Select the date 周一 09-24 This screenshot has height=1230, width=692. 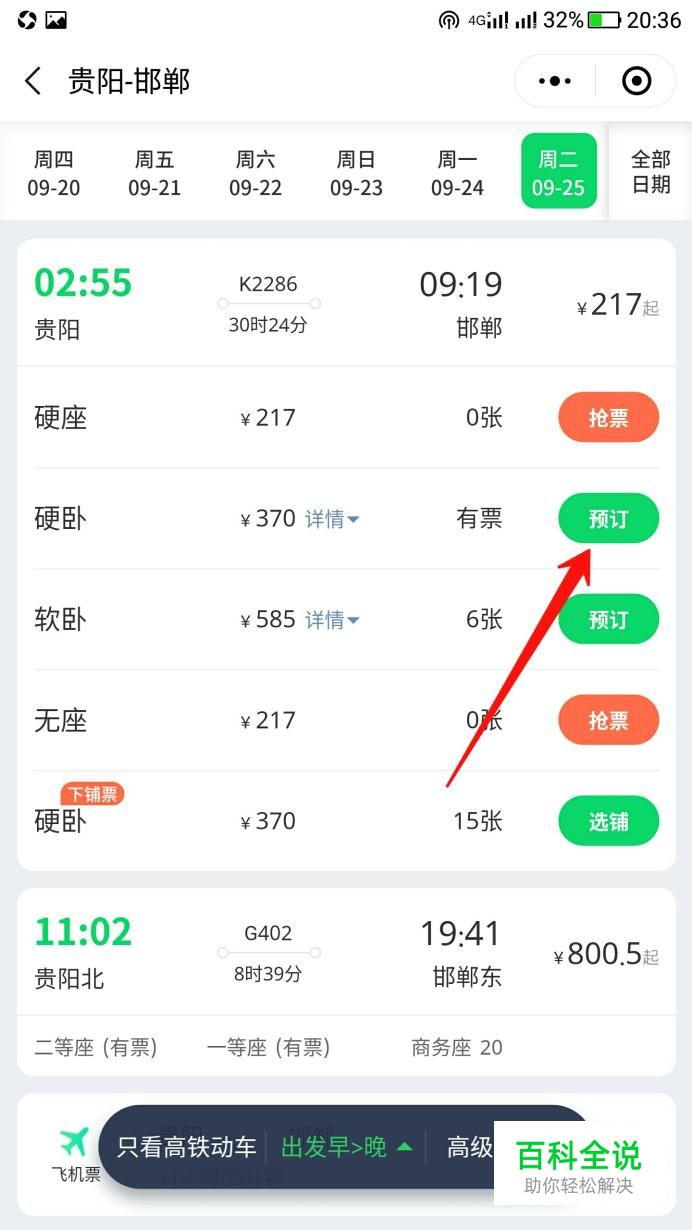point(457,173)
